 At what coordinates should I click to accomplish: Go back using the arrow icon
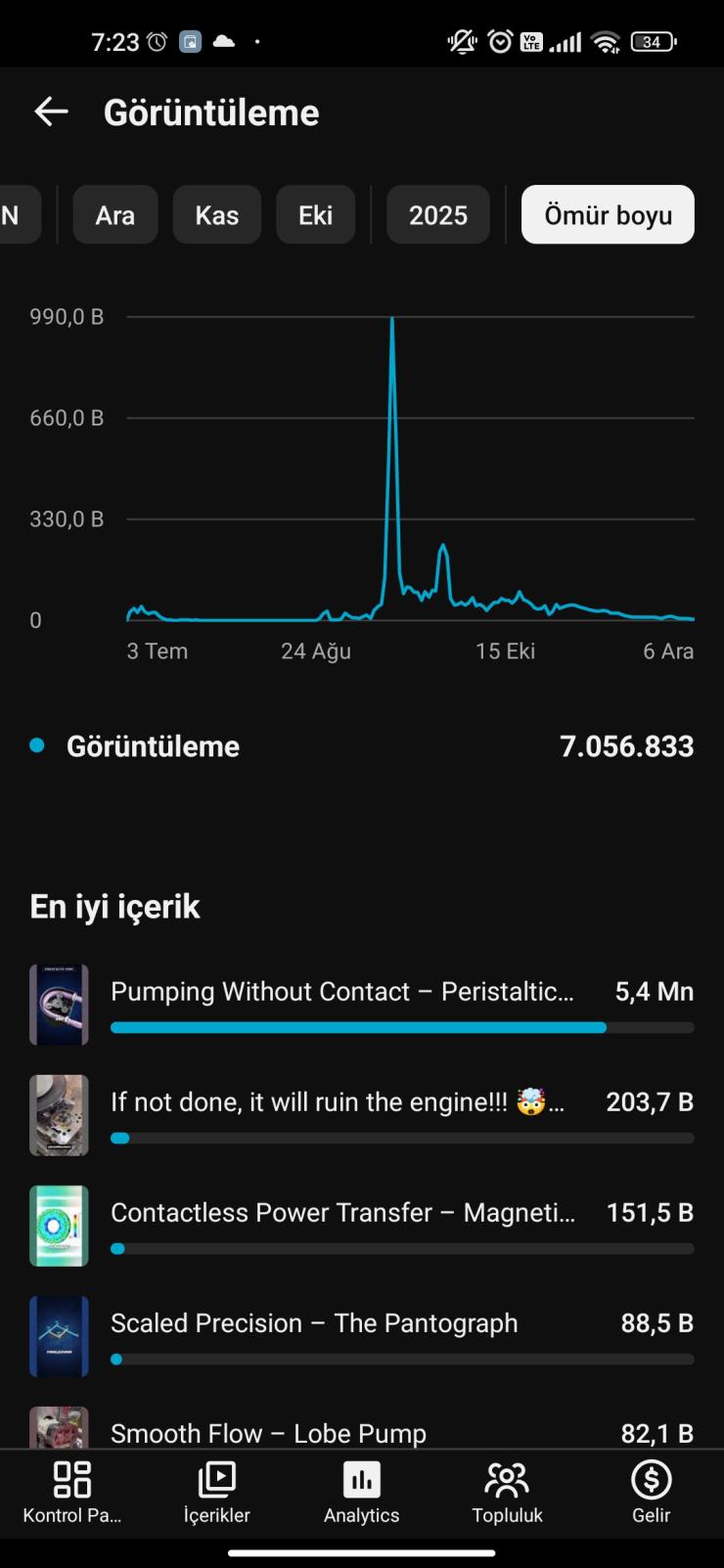[x=51, y=112]
